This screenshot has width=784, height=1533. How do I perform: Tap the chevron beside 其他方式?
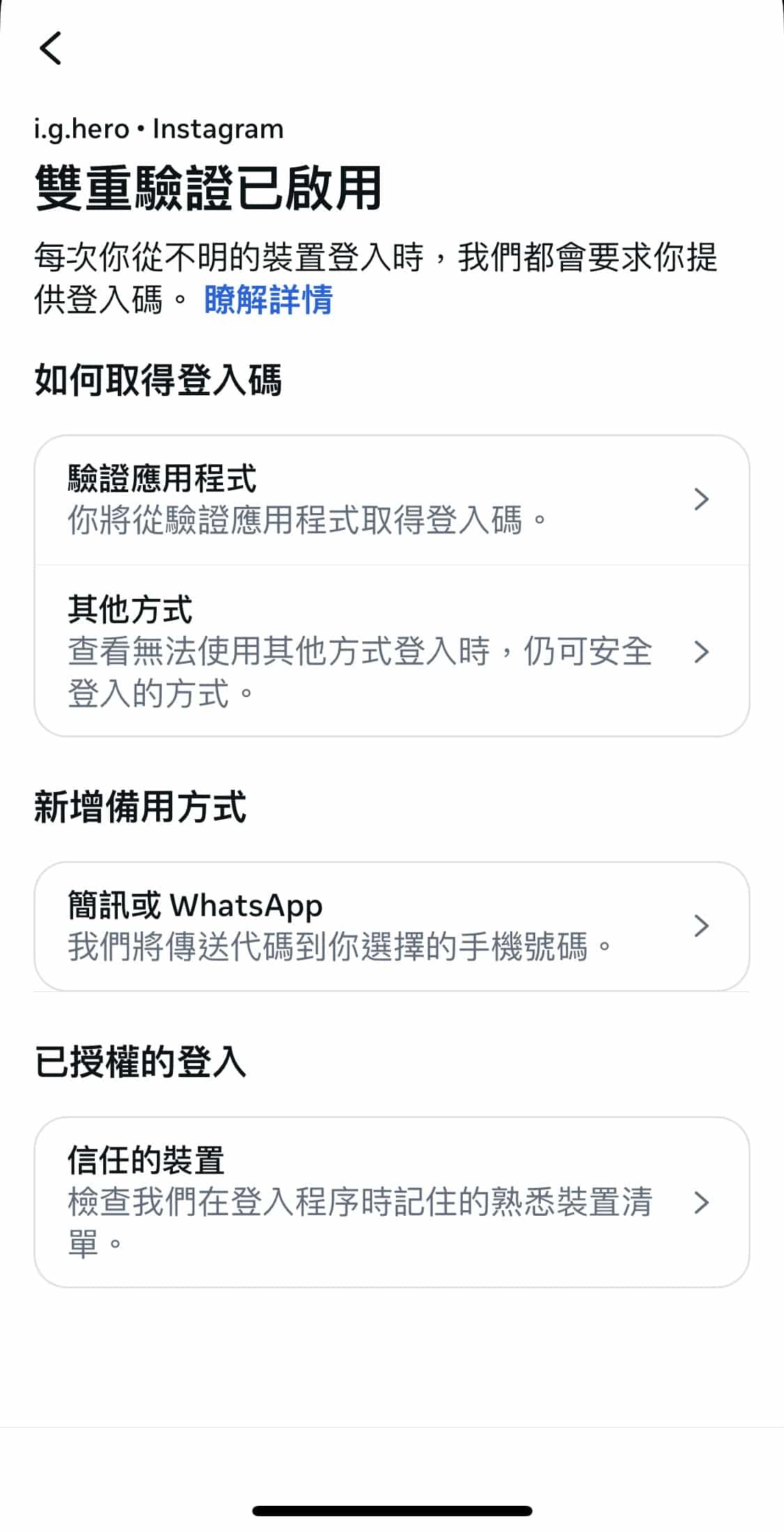pyautogui.click(x=703, y=652)
